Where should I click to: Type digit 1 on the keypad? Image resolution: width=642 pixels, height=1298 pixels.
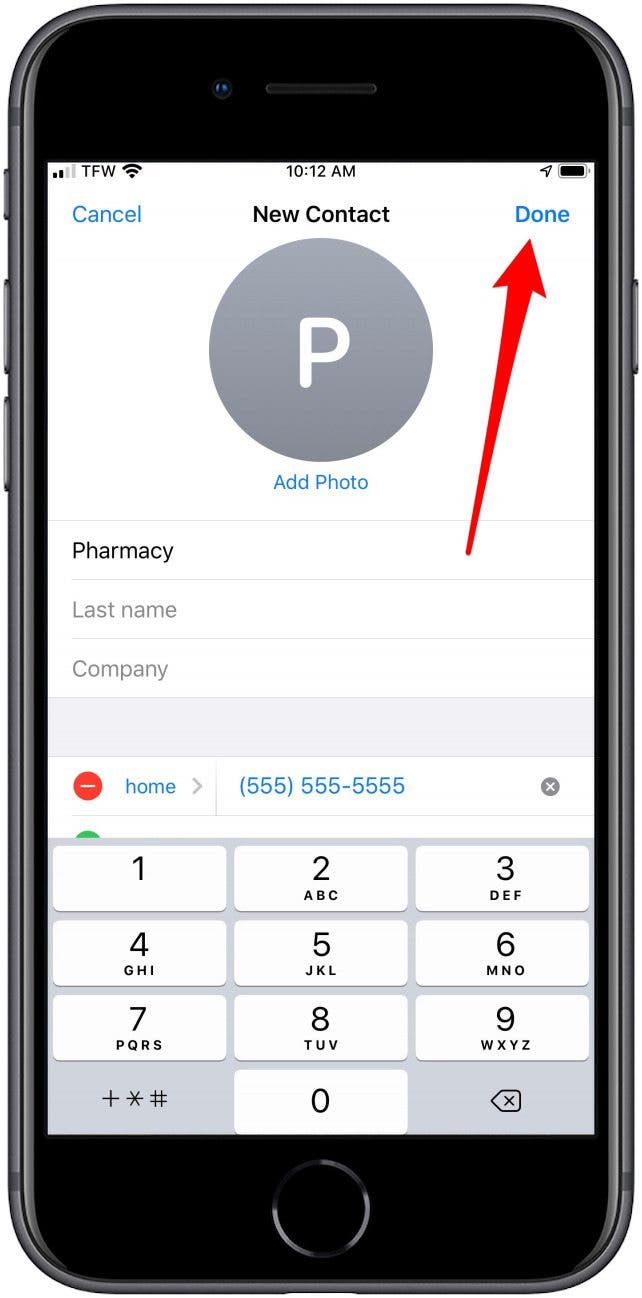tap(139, 878)
